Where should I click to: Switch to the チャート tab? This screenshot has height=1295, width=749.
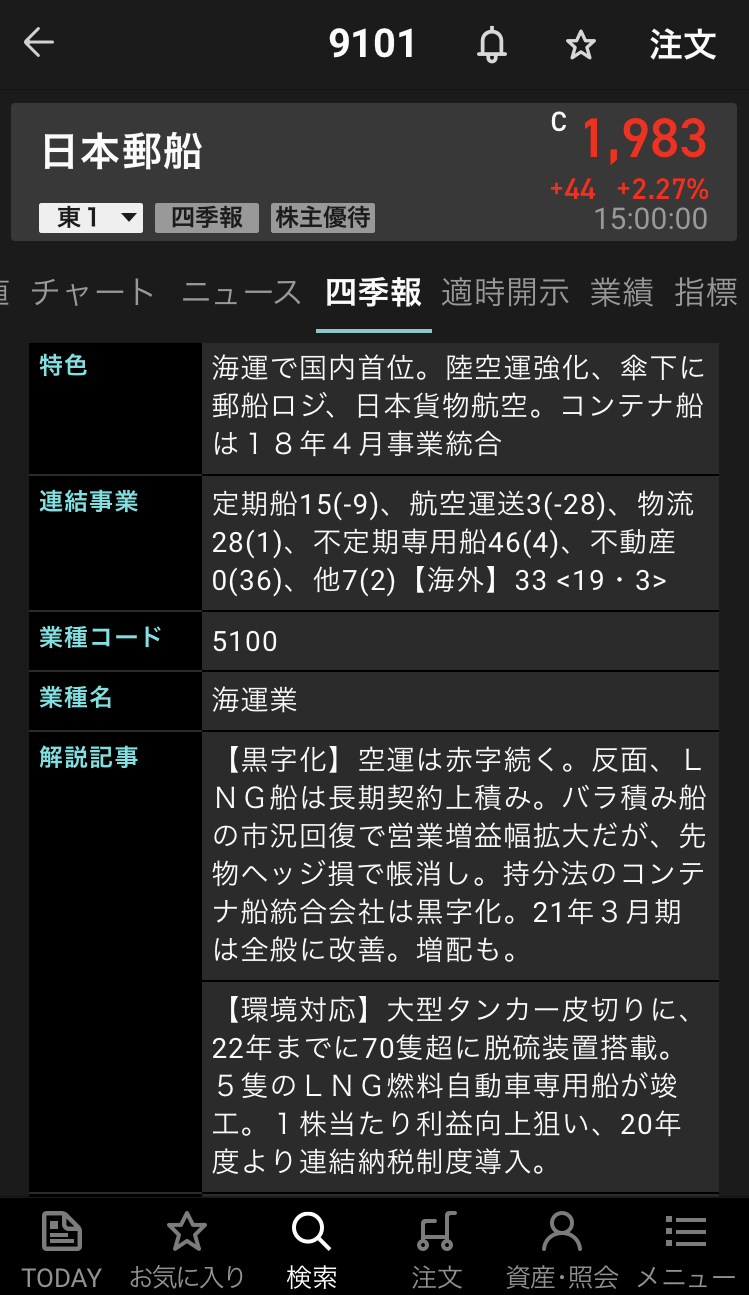coord(93,292)
